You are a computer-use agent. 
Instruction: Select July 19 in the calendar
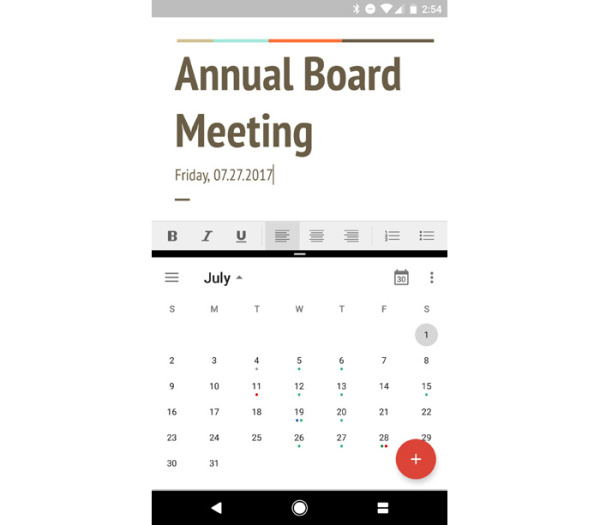299,412
